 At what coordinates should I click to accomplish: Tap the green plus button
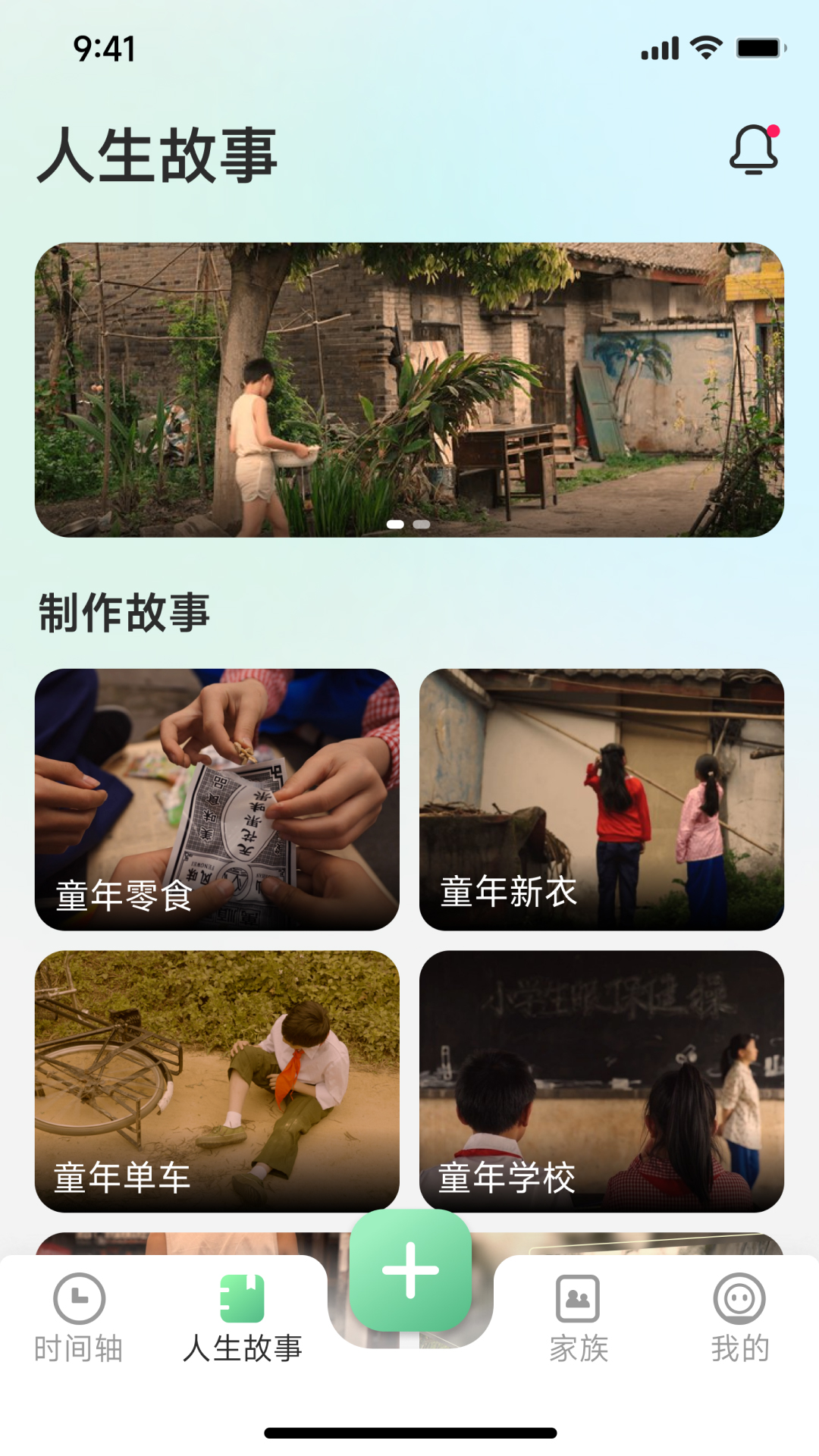point(410,1270)
